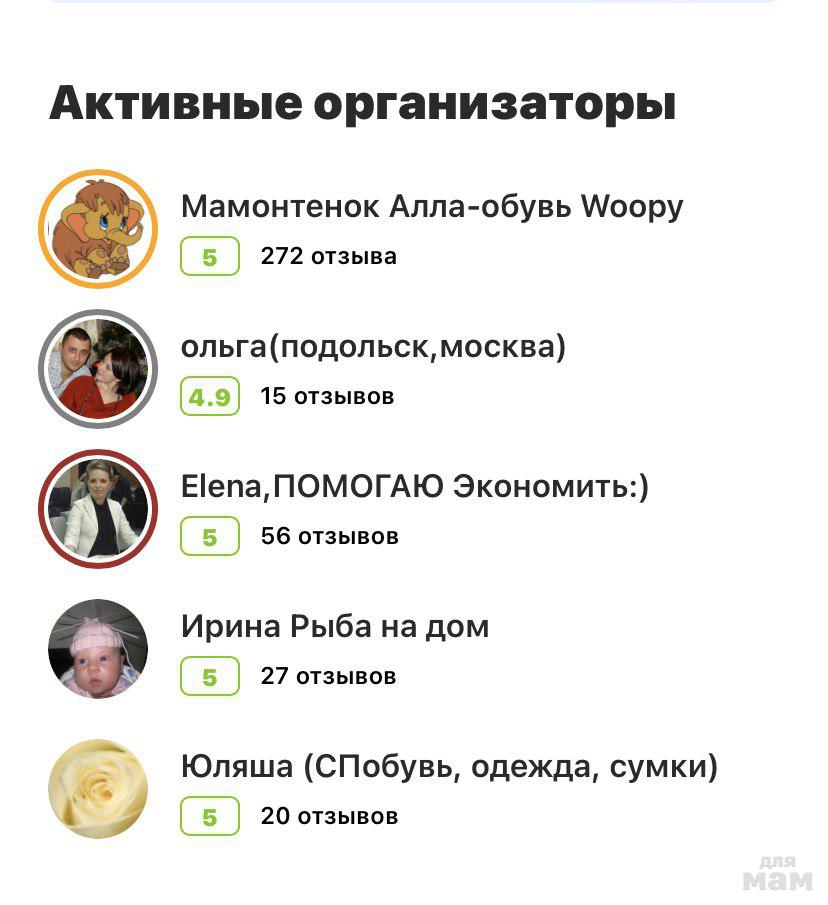Open Elena,ПОМОГАЮ Экономить:) organizer page

tap(415, 487)
